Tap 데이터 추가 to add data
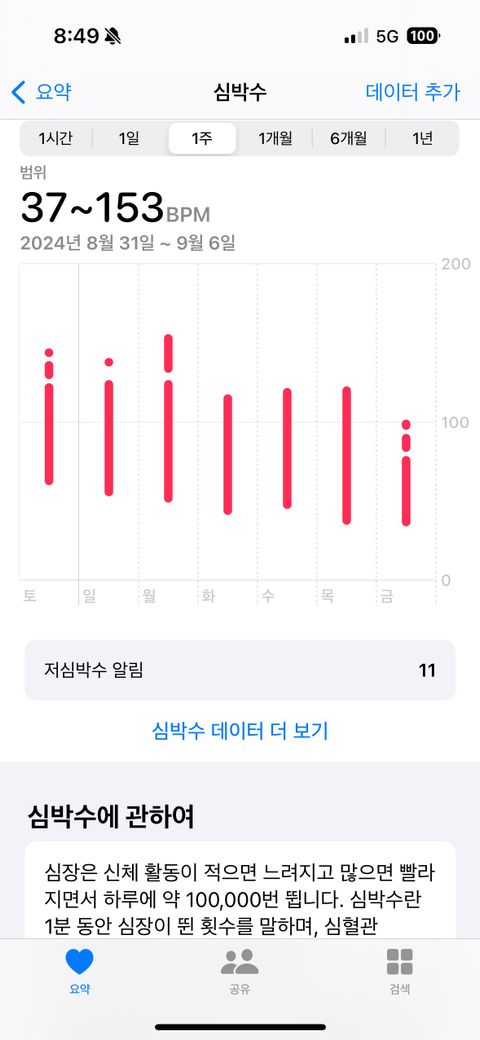 412,92
